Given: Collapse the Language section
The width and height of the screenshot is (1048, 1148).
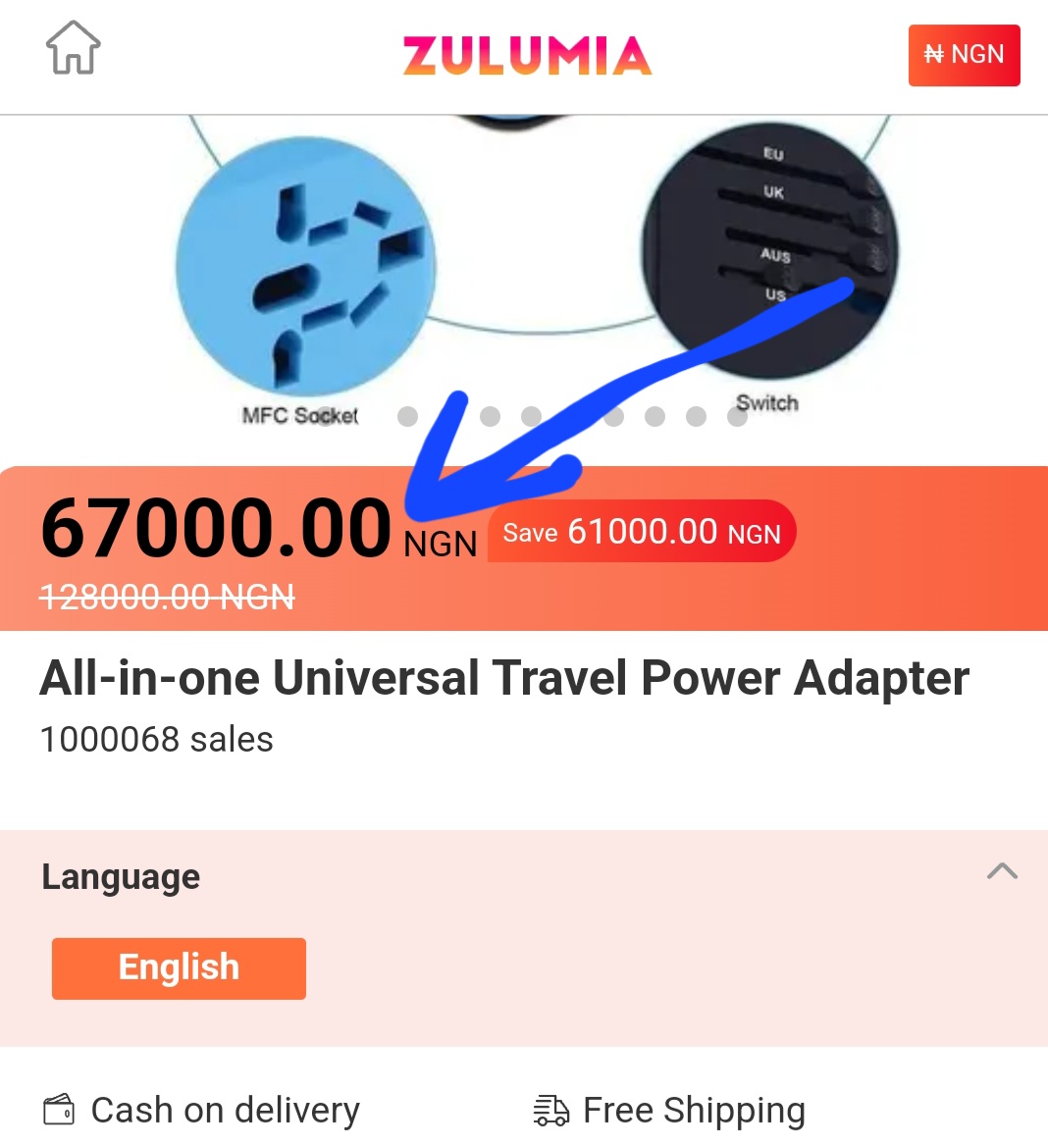Looking at the screenshot, I should [1001, 871].
